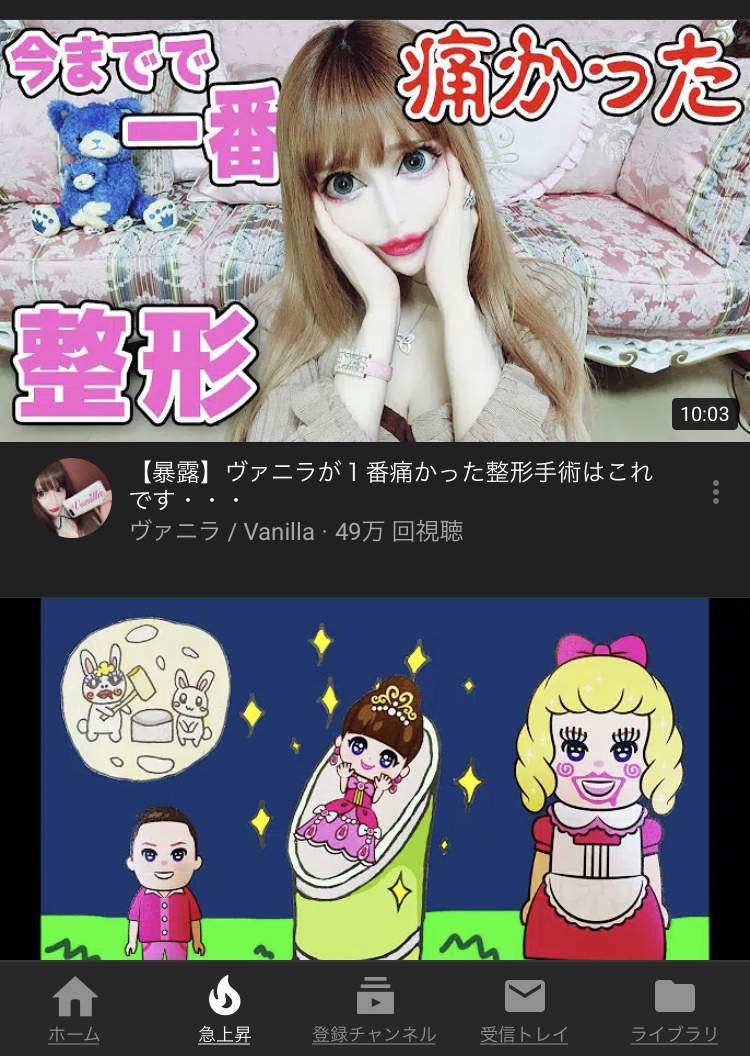This screenshot has height=1056, width=750.
Task: Open the cartoon illustration video thumbnail
Action: (x=375, y=780)
